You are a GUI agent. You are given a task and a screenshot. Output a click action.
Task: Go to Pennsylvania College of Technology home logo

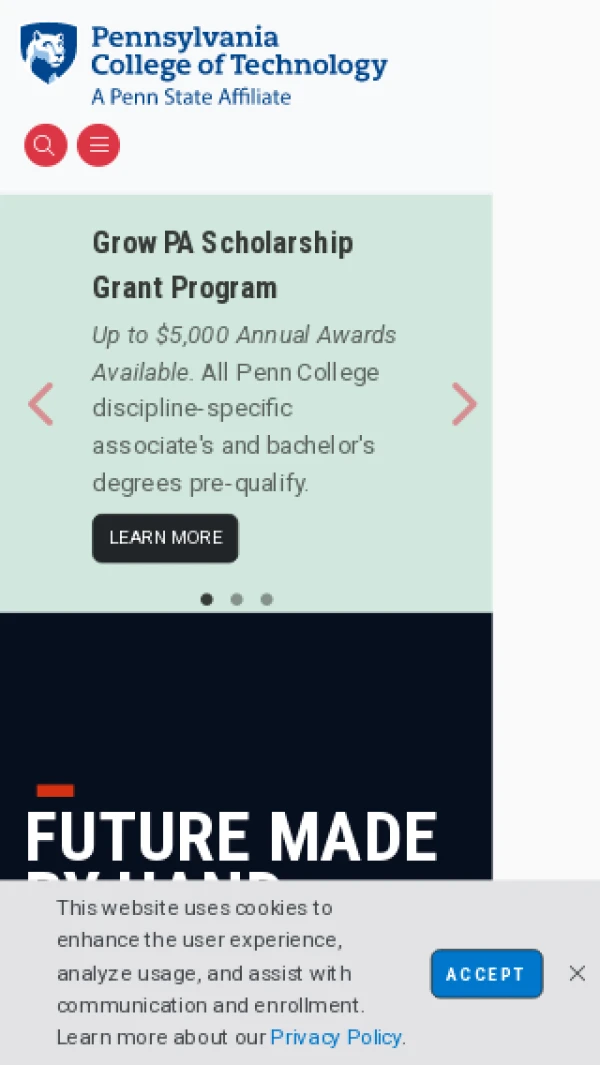tap(204, 65)
